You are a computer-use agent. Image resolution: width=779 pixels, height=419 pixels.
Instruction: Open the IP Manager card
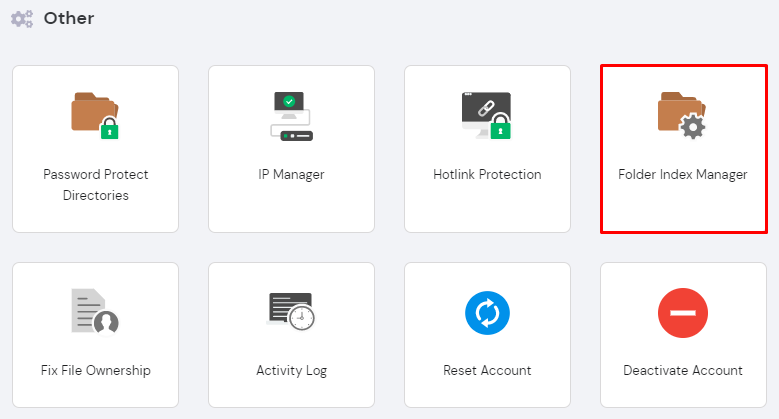(x=291, y=149)
